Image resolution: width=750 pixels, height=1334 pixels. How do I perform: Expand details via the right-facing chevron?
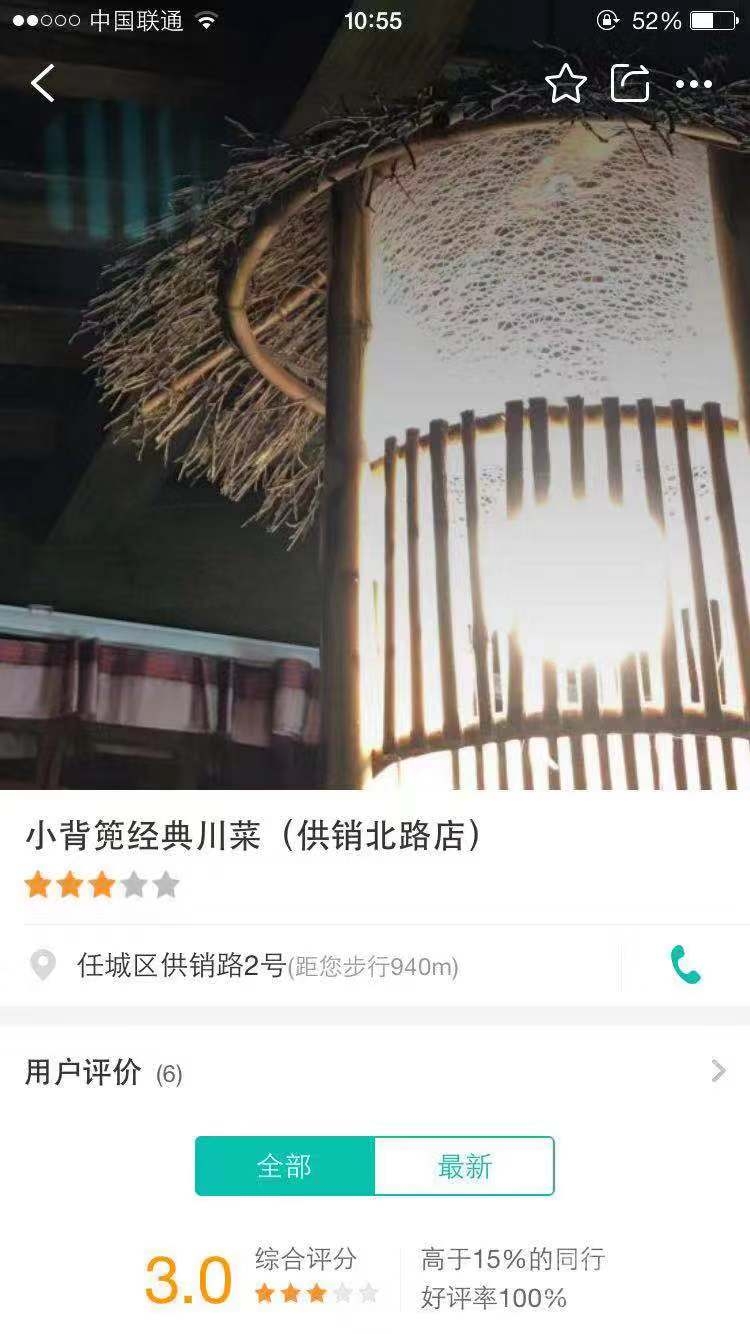coord(717,1072)
